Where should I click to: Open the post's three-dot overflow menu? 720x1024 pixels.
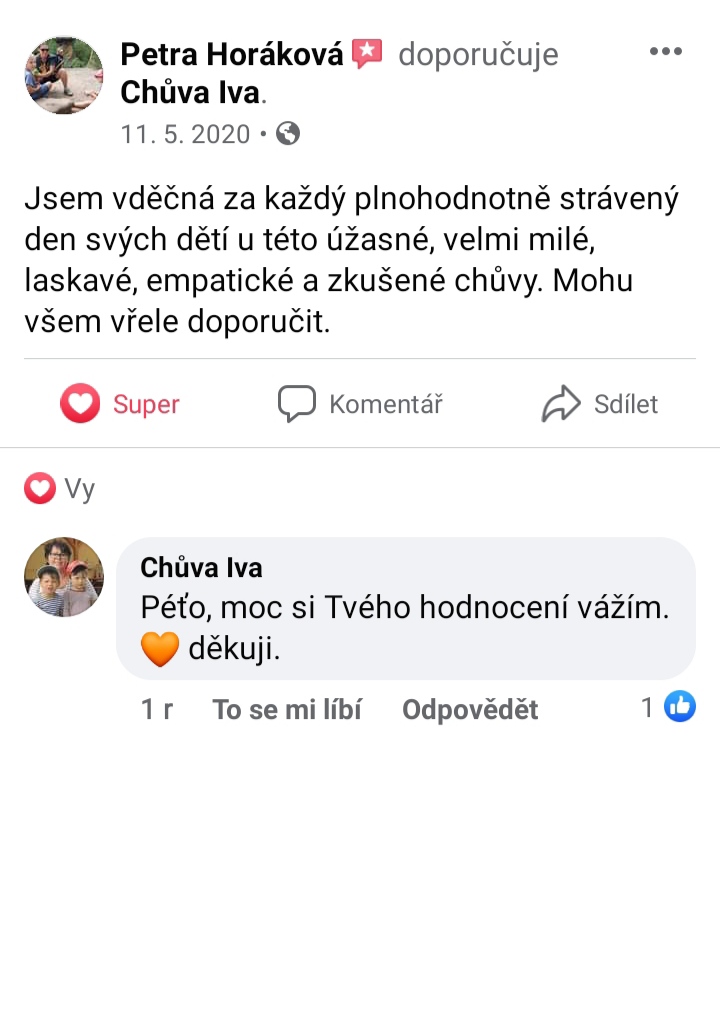tap(665, 52)
